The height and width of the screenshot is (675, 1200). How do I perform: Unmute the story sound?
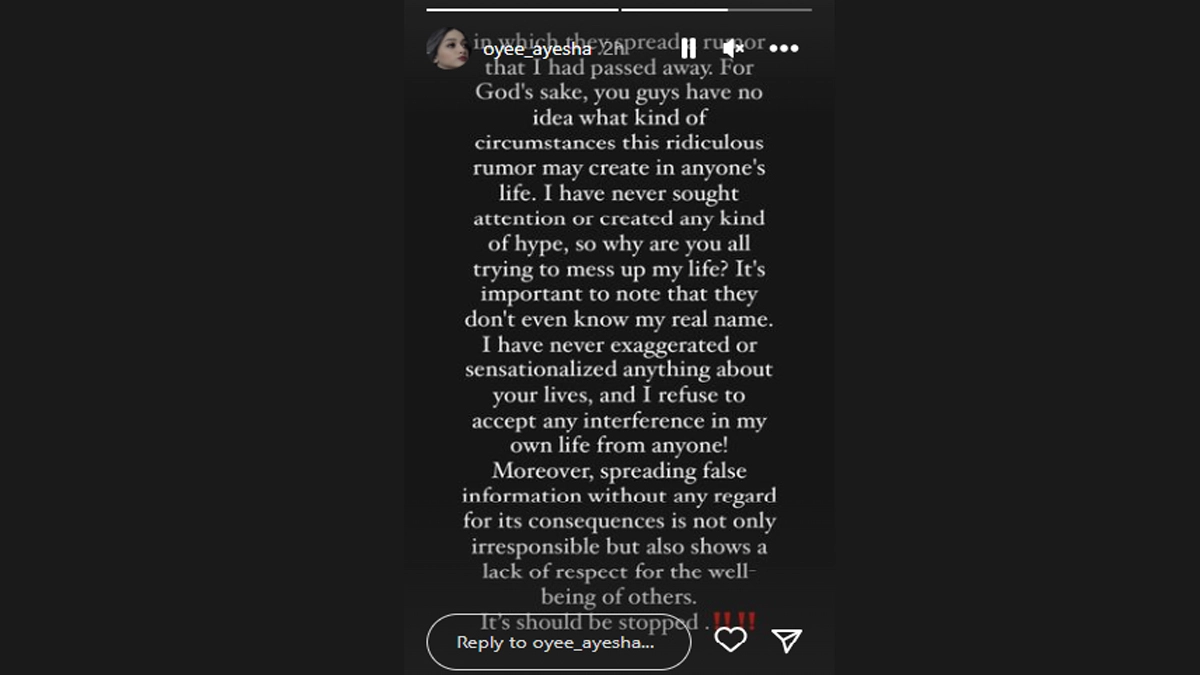(733, 48)
